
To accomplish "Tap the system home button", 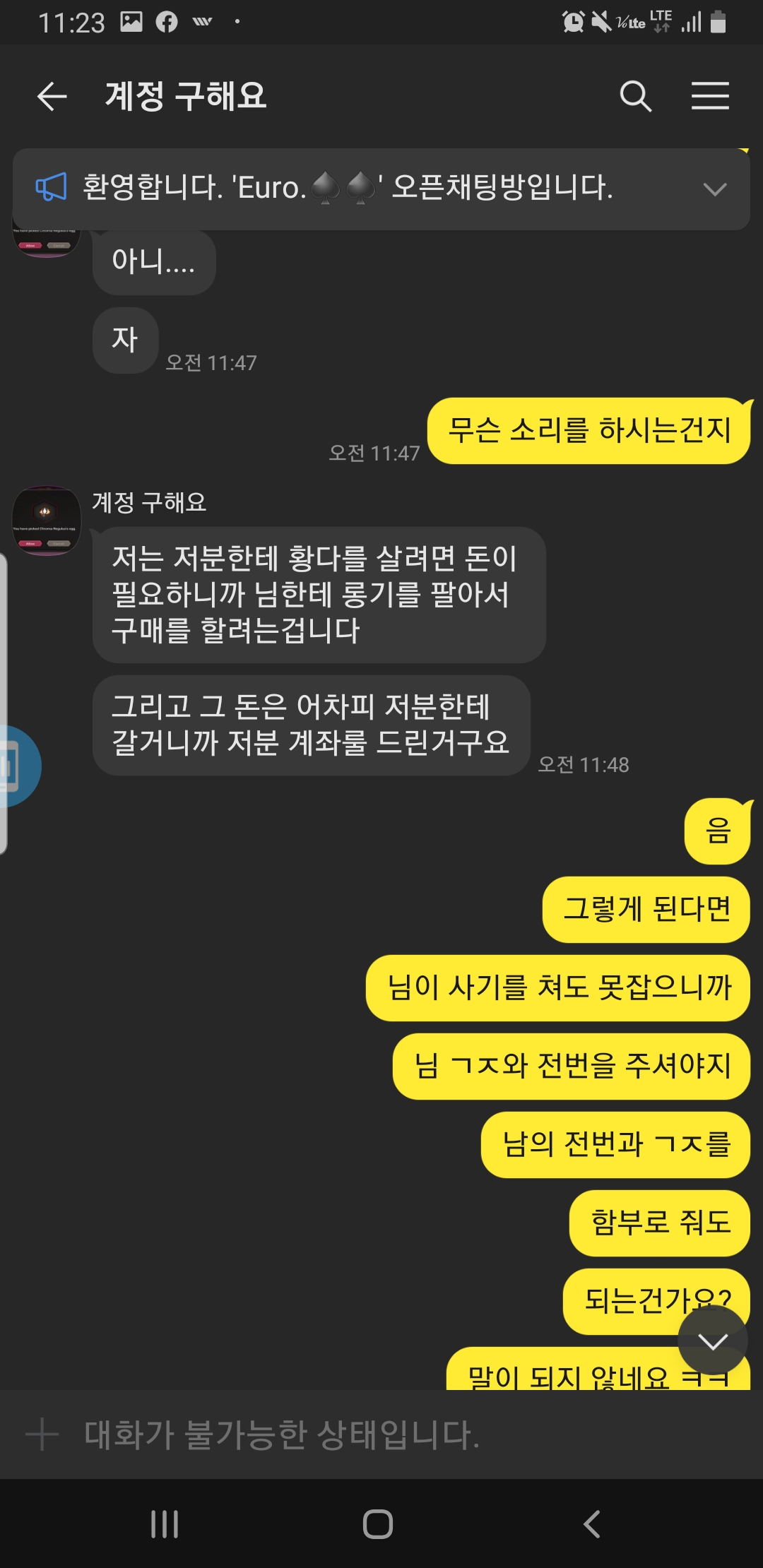I will click(378, 1524).
